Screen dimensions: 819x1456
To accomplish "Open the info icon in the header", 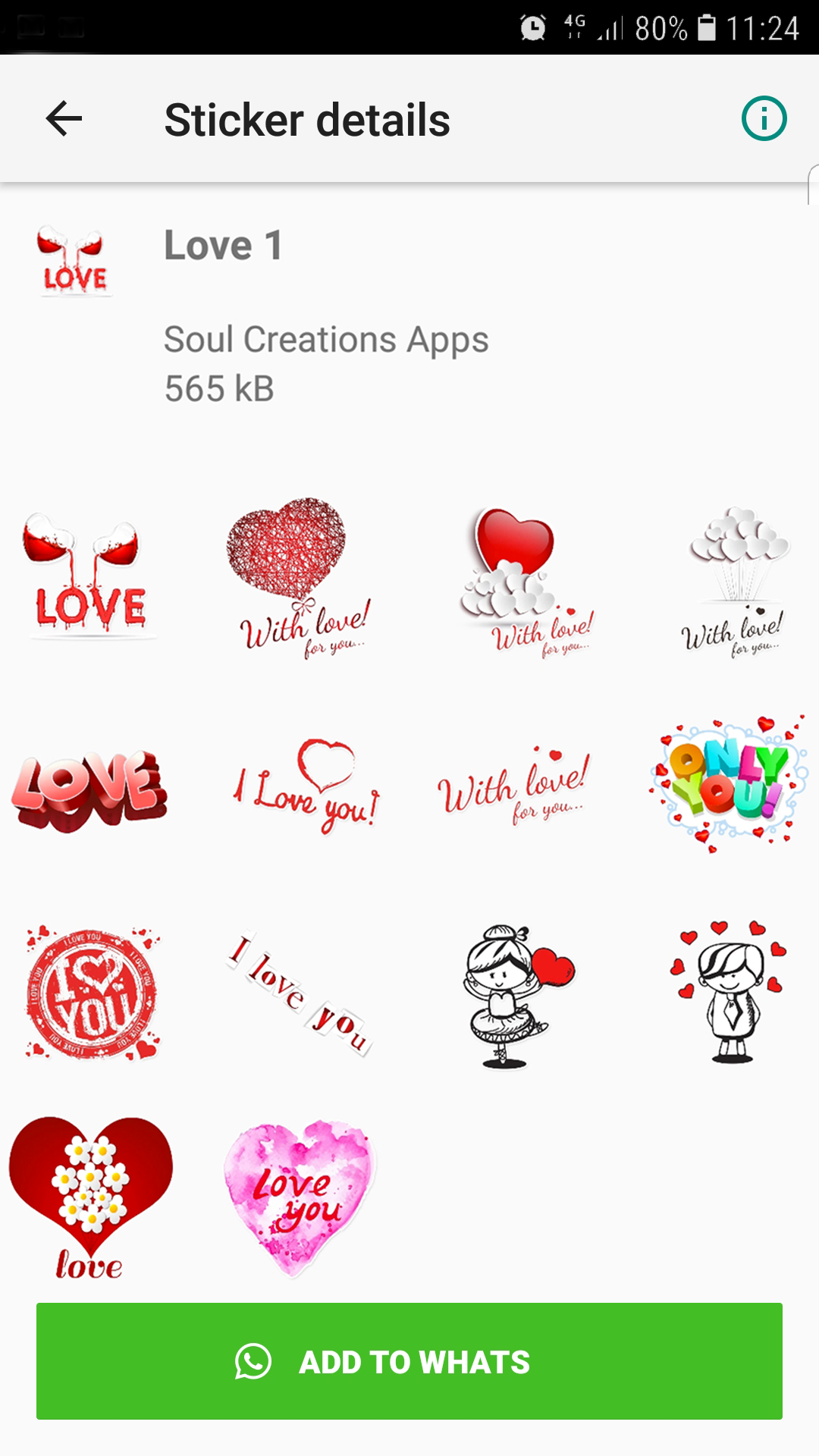I will tap(764, 119).
